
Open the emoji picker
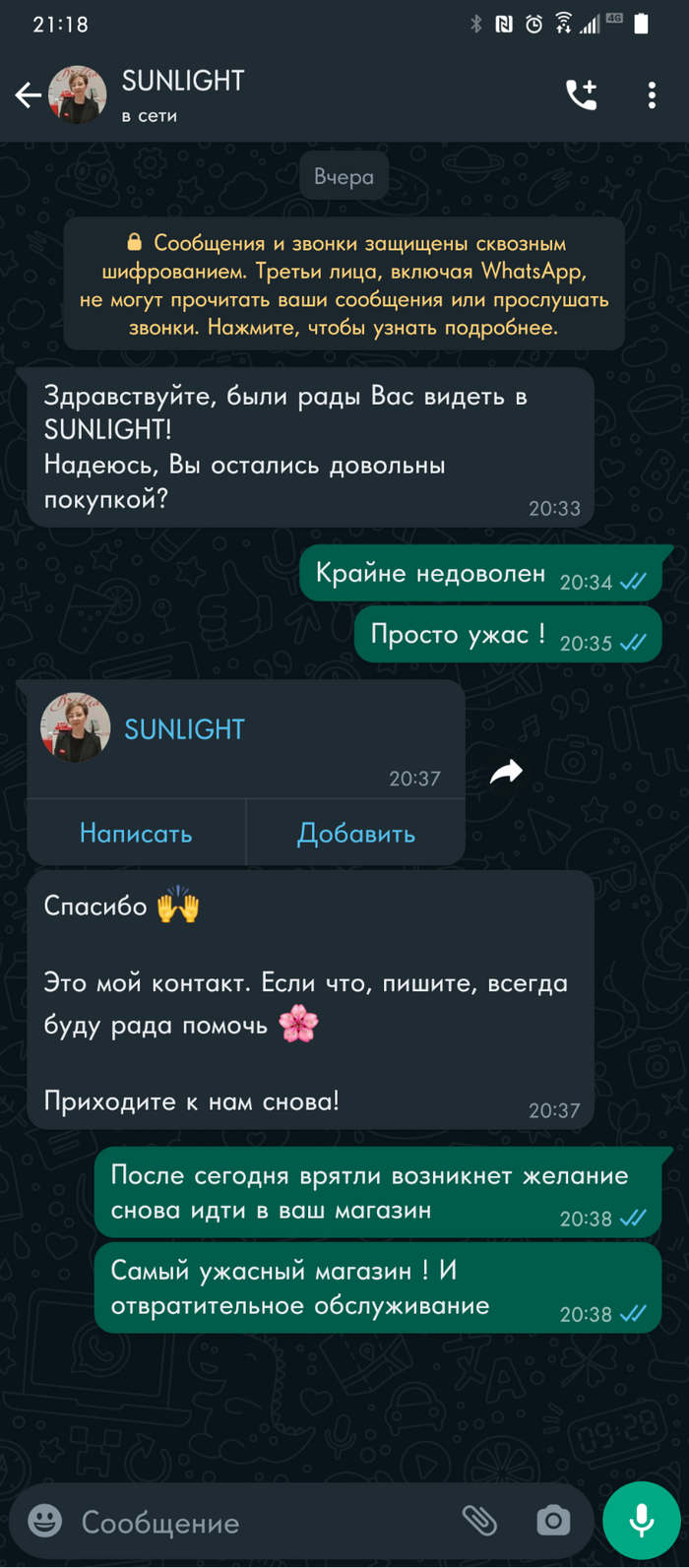[x=45, y=1521]
